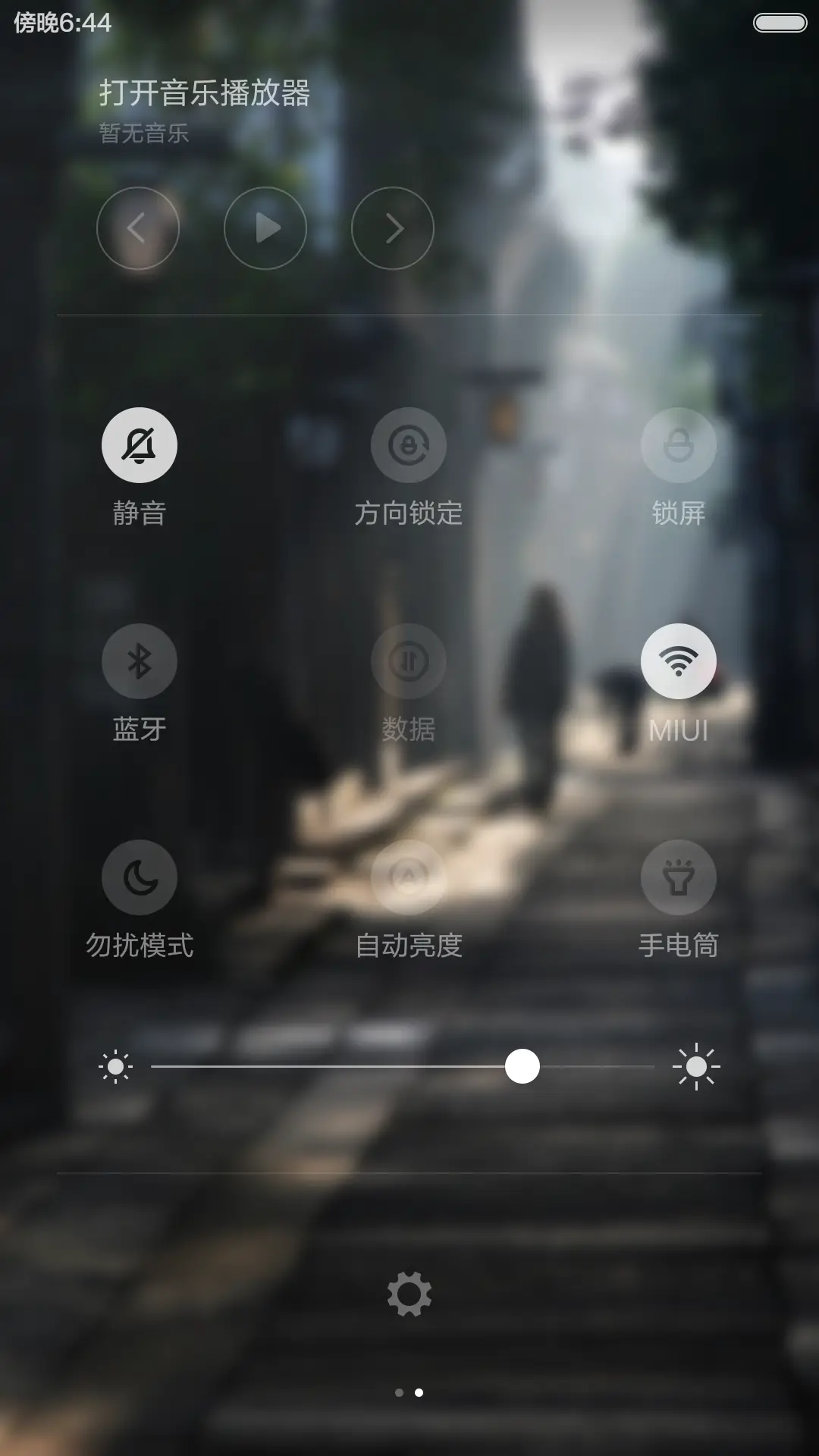Toggle do not disturb 勿扰模式
Image resolution: width=819 pixels, height=1456 pixels.
point(139,877)
